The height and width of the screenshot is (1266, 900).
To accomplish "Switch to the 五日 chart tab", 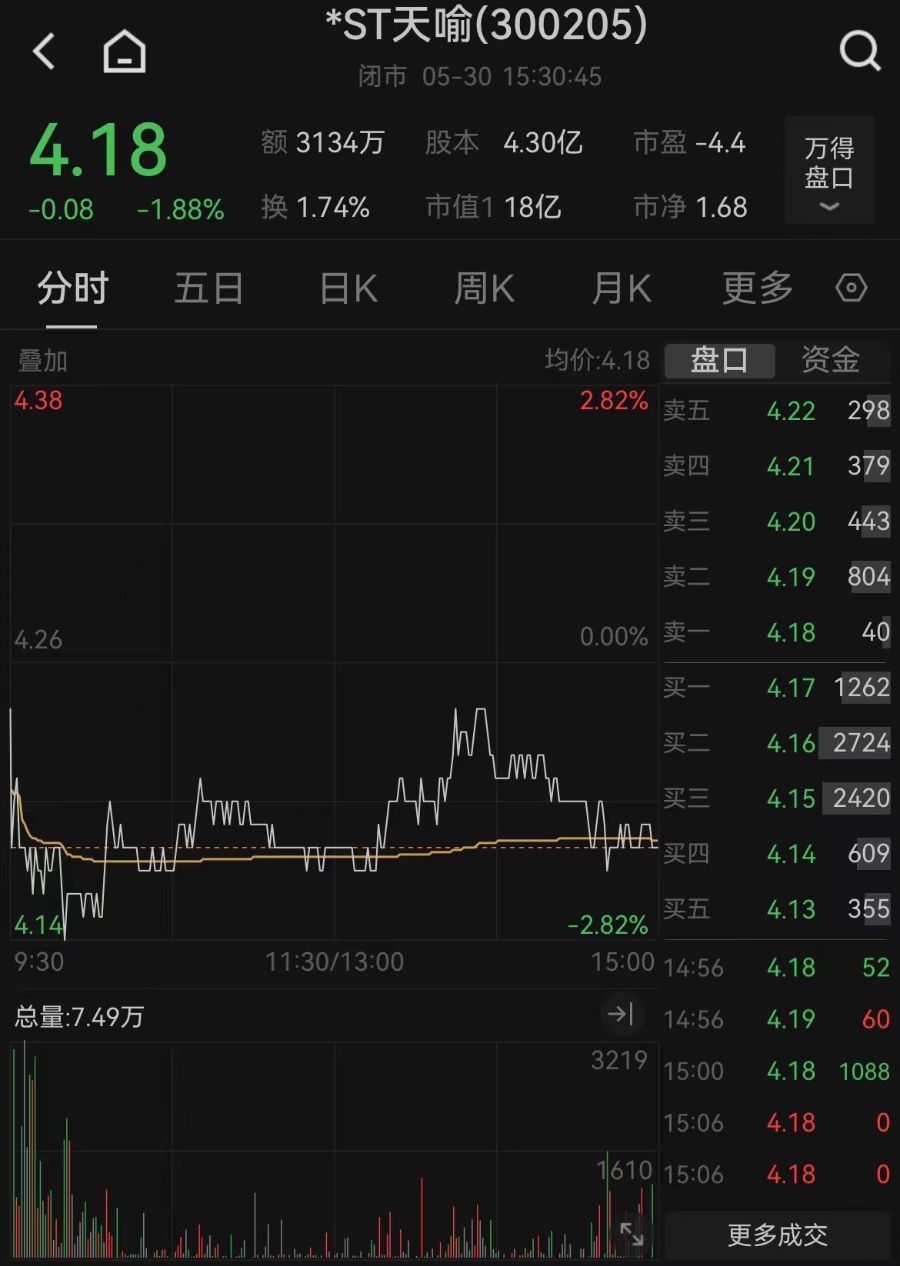I will (208, 289).
